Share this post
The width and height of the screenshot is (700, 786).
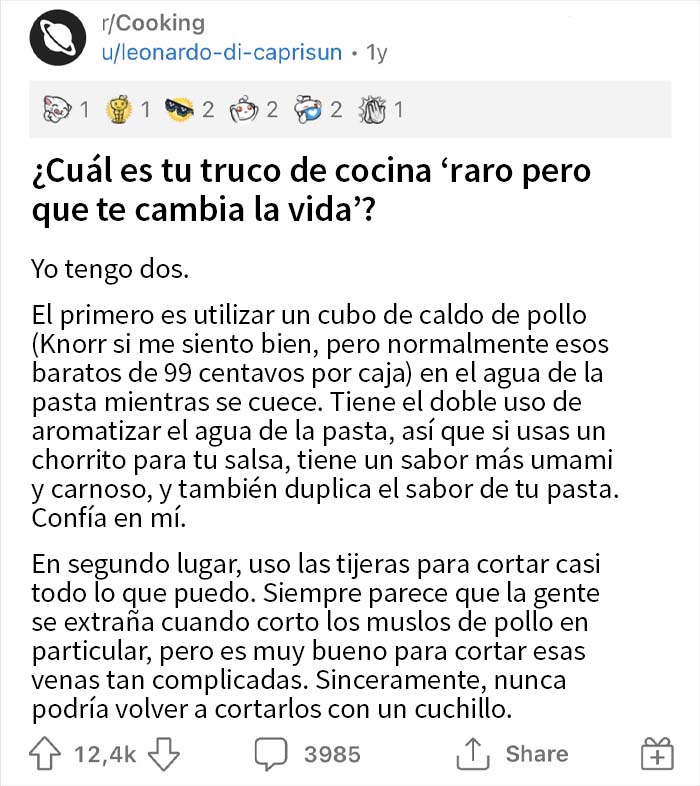pyautogui.click(x=512, y=754)
